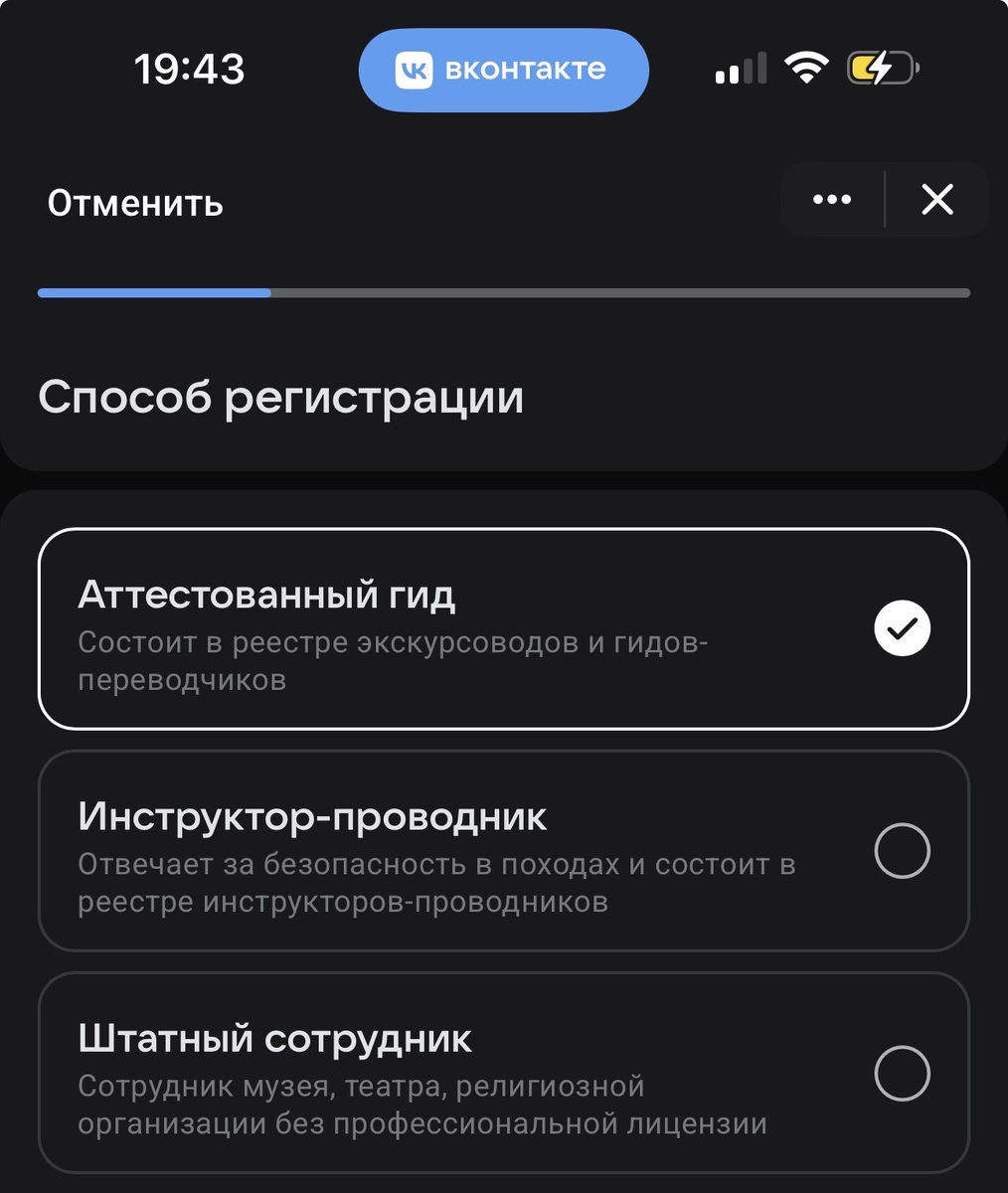Viewport: 1008px width, 1193px height.
Task: Tap the Способ регистрации section header
Action: click(x=279, y=397)
